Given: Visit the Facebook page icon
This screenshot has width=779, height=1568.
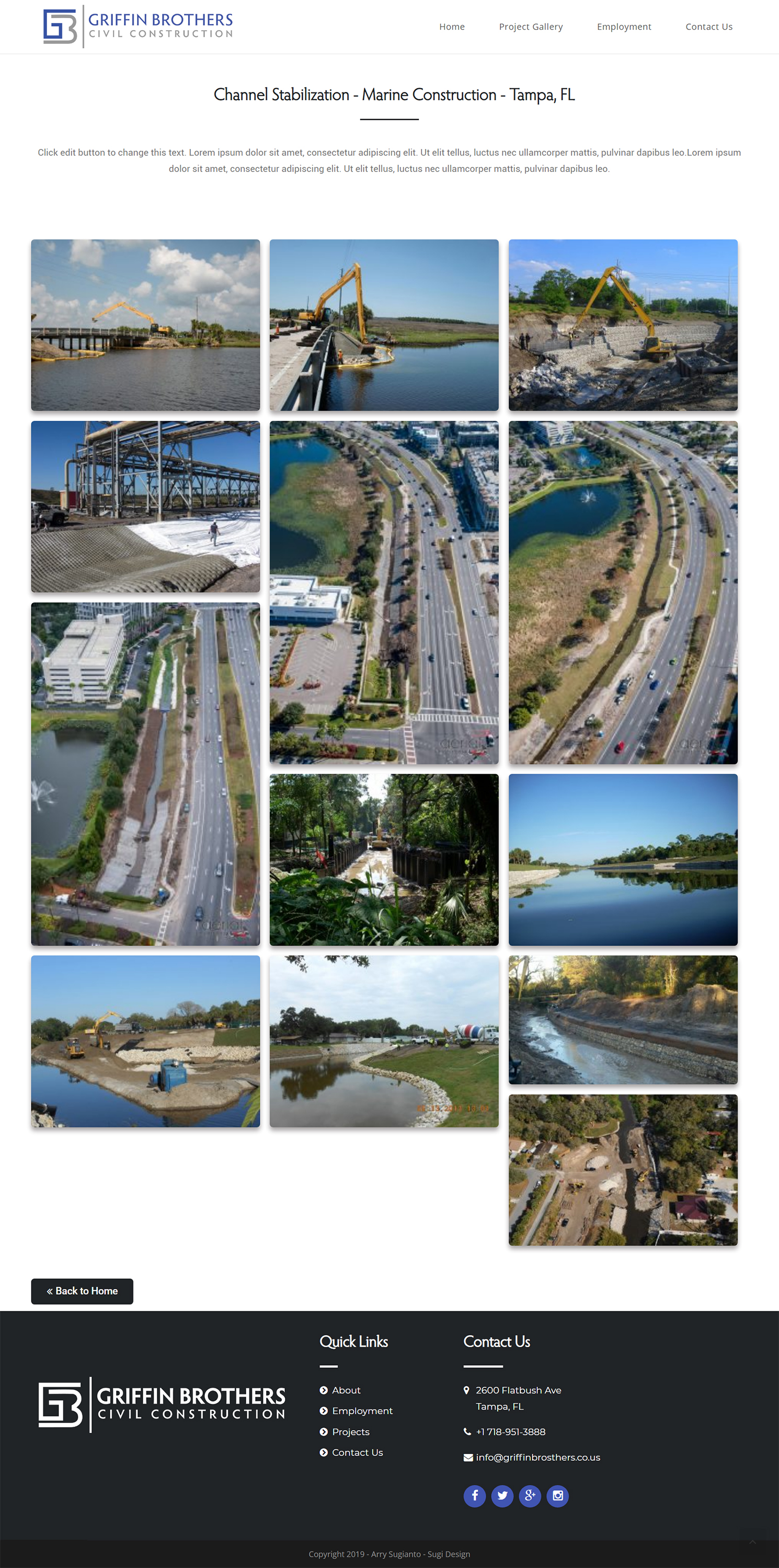Looking at the screenshot, I should point(475,1495).
